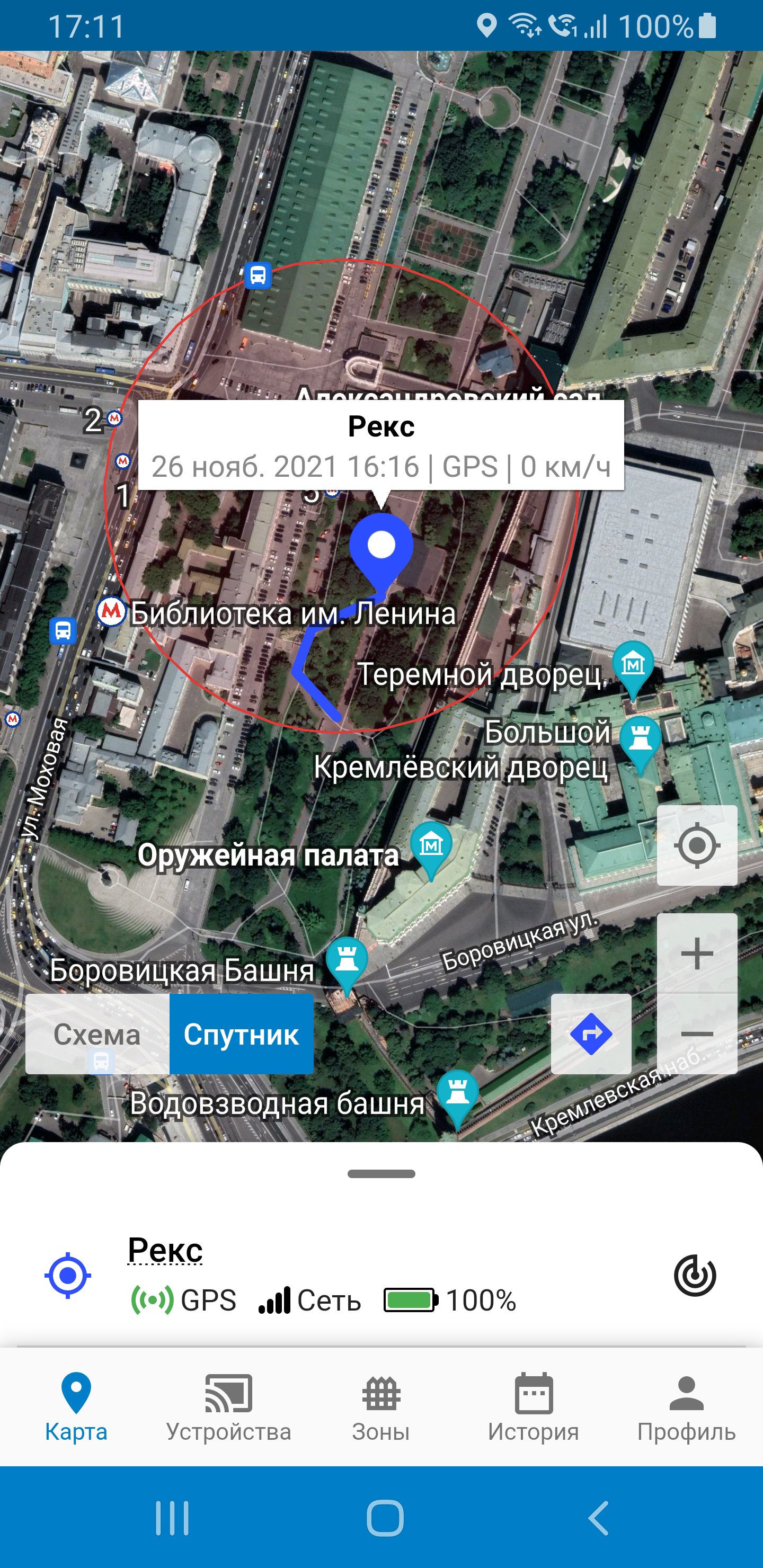
Task: Open directions with the blue arrow icon
Action: pyautogui.click(x=591, y=1034)
